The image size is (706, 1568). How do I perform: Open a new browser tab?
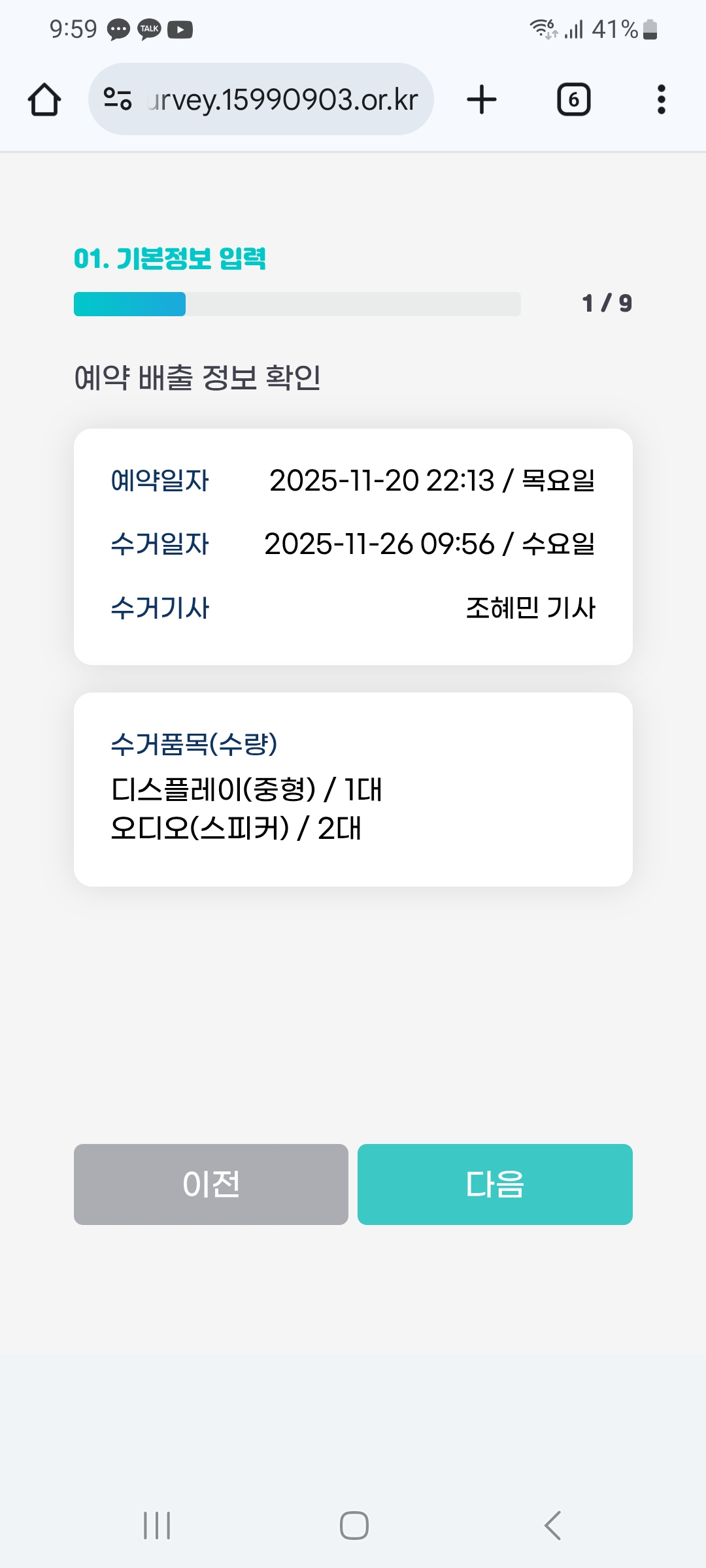point(482,100)
